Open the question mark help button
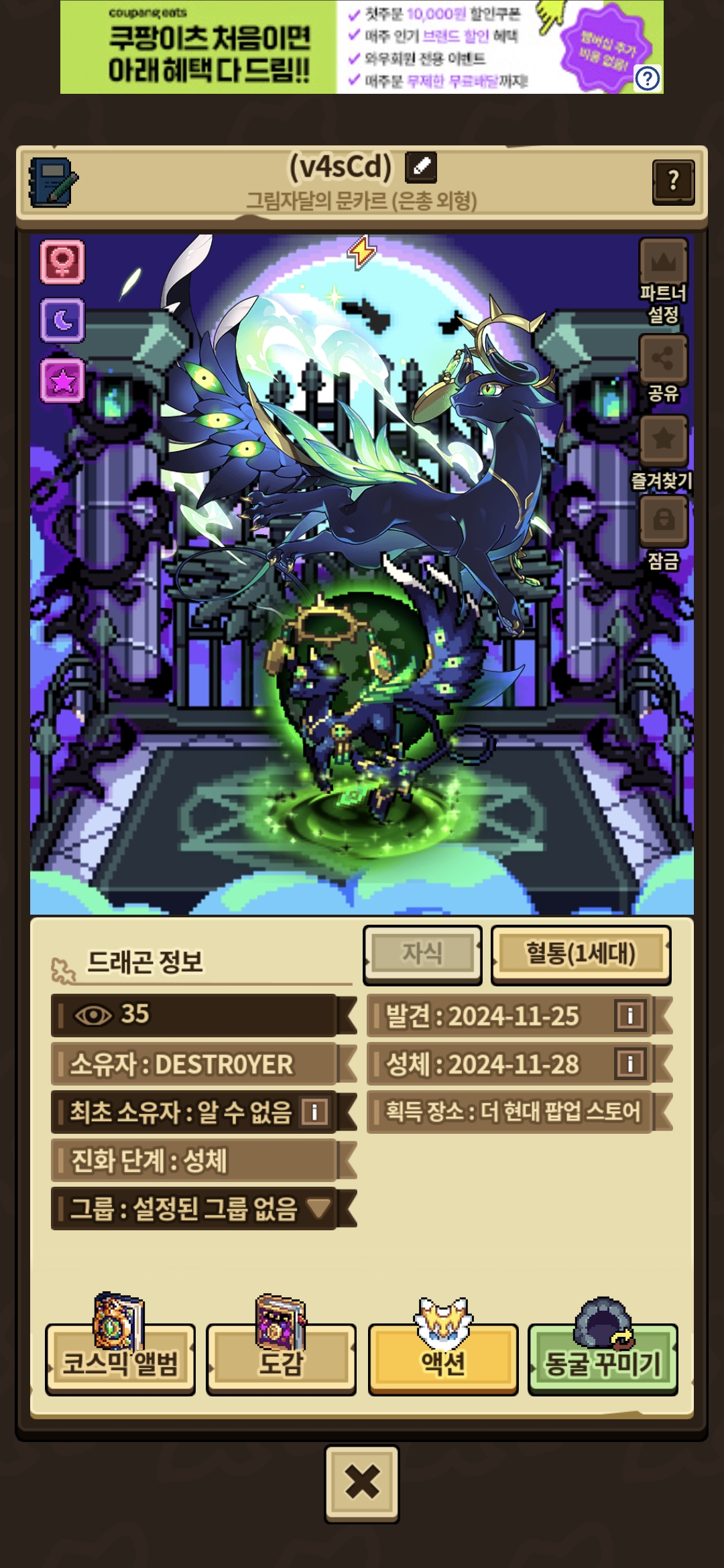Viewport: 724px width, 1568px height. [x=673, y=182]
